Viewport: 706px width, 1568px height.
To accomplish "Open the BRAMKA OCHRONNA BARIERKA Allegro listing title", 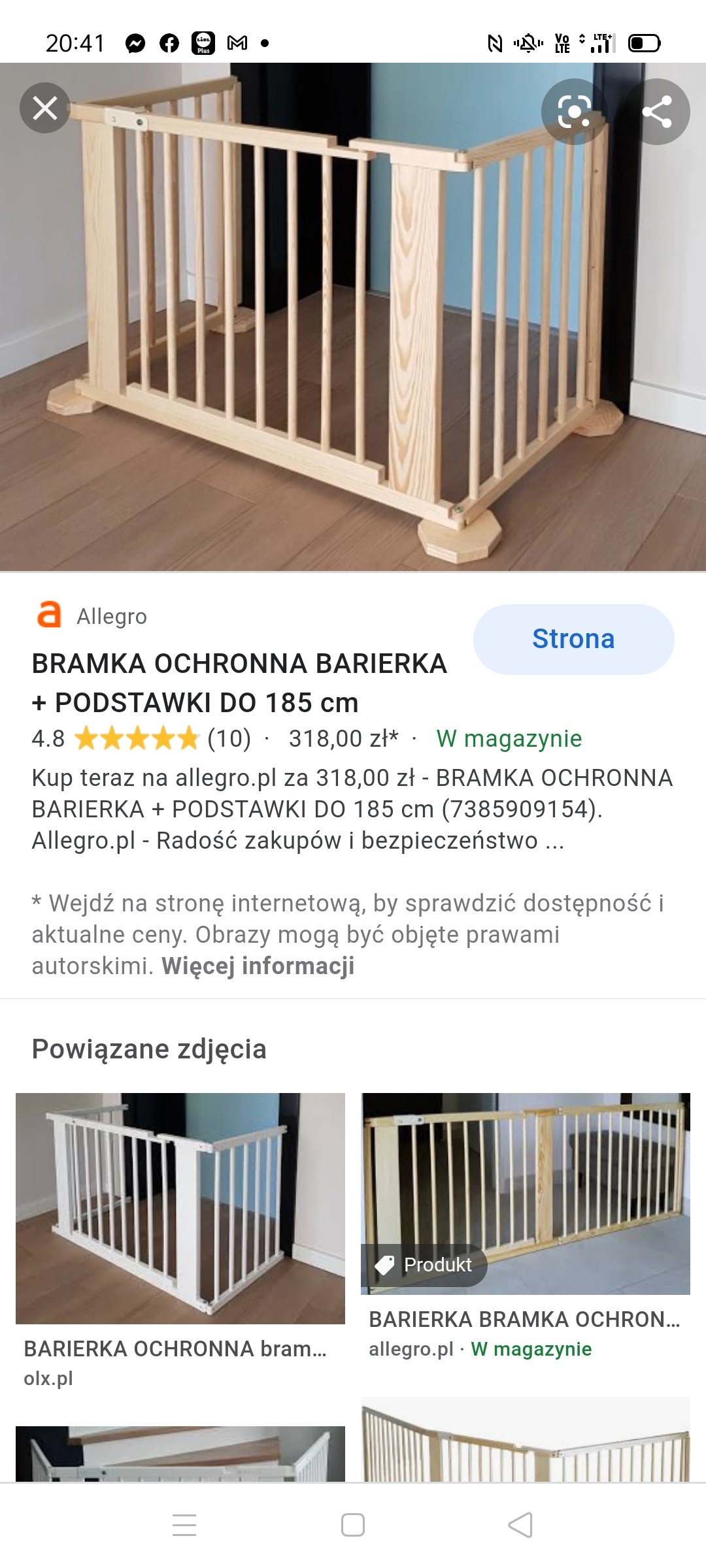I will coord(239,683).
